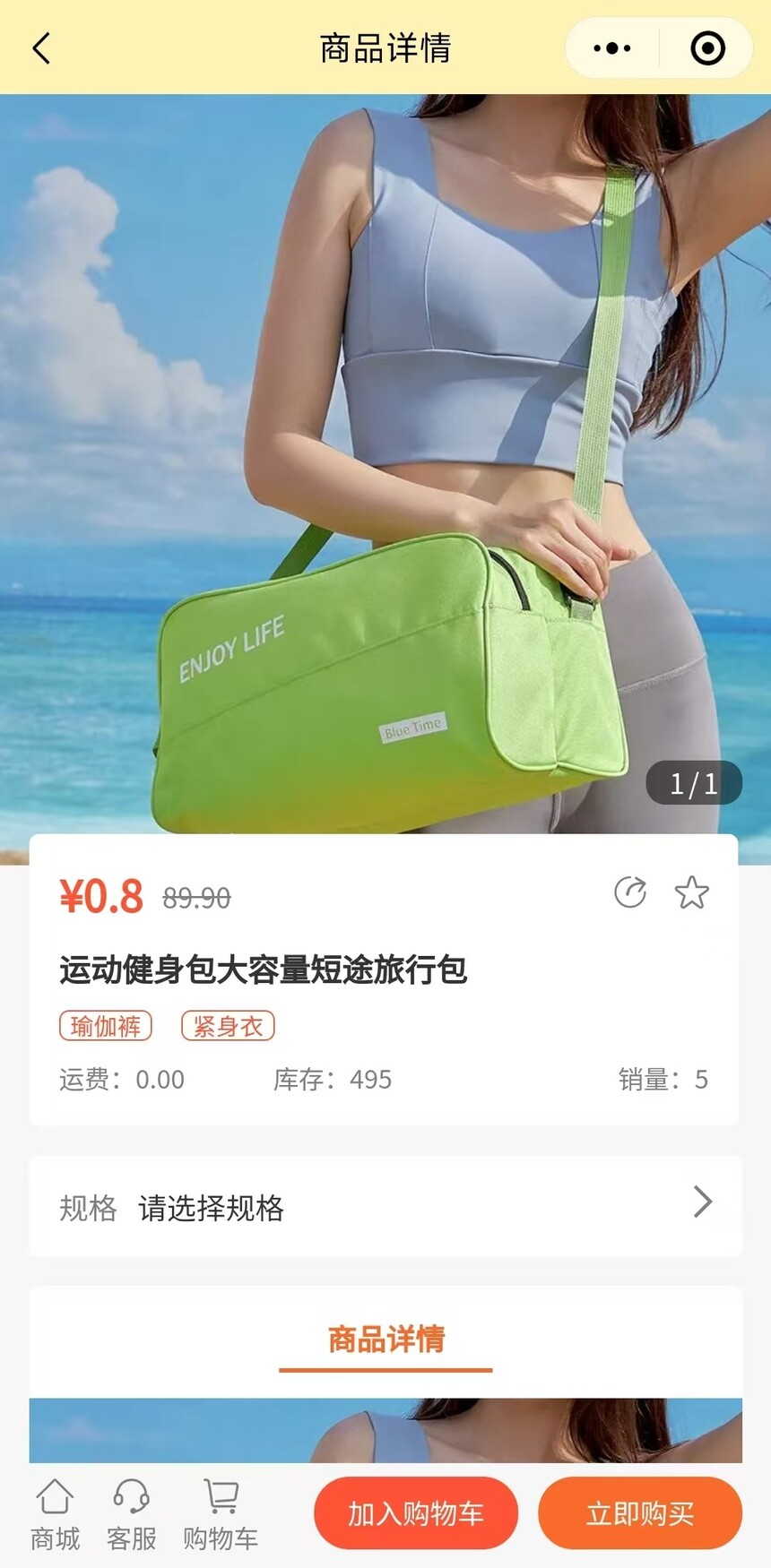The height and width of the screenshot is (1568, 771).
Task: Open the 购物车 shopping cart
Action: [x=221, y=1514]
